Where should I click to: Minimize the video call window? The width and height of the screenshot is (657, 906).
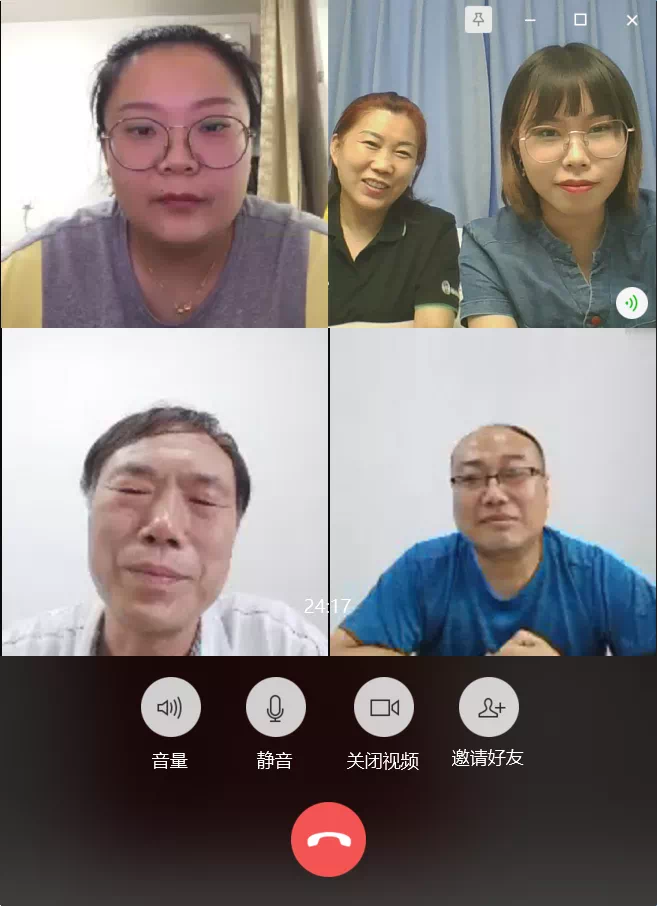coord(530,20)
